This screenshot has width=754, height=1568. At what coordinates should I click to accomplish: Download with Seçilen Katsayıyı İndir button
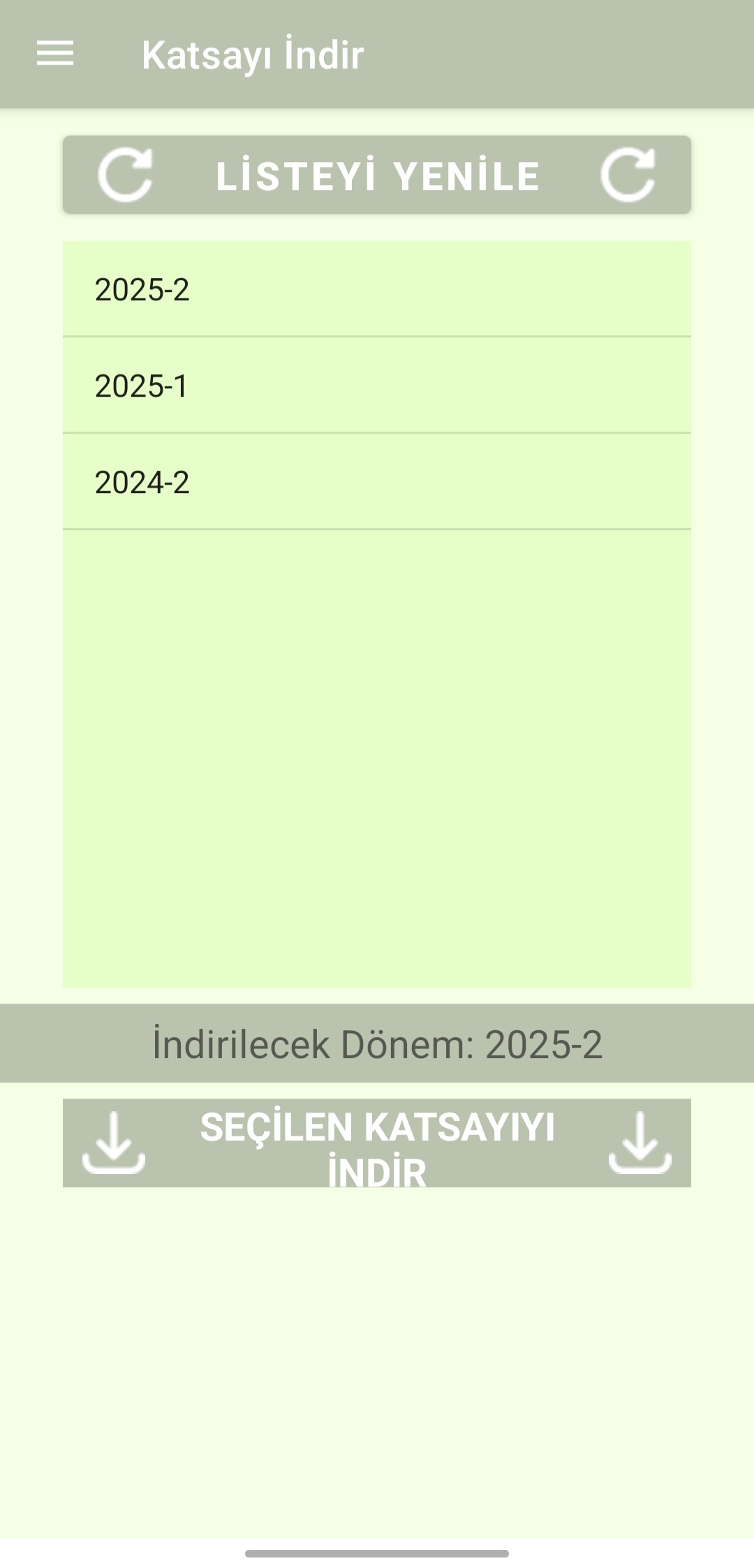377,1143
